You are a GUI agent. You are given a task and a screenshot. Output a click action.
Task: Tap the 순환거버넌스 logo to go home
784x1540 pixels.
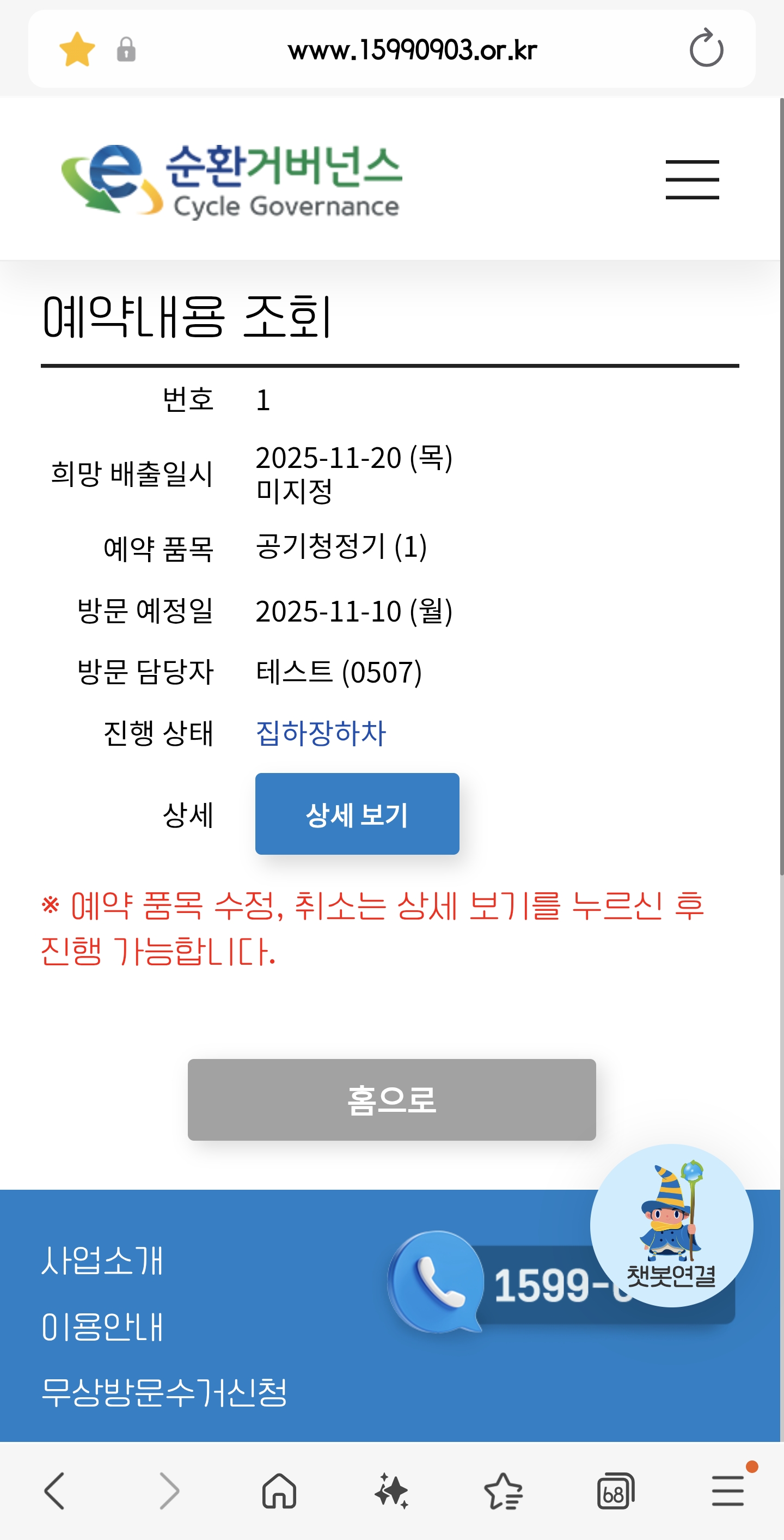coord(232,179)
